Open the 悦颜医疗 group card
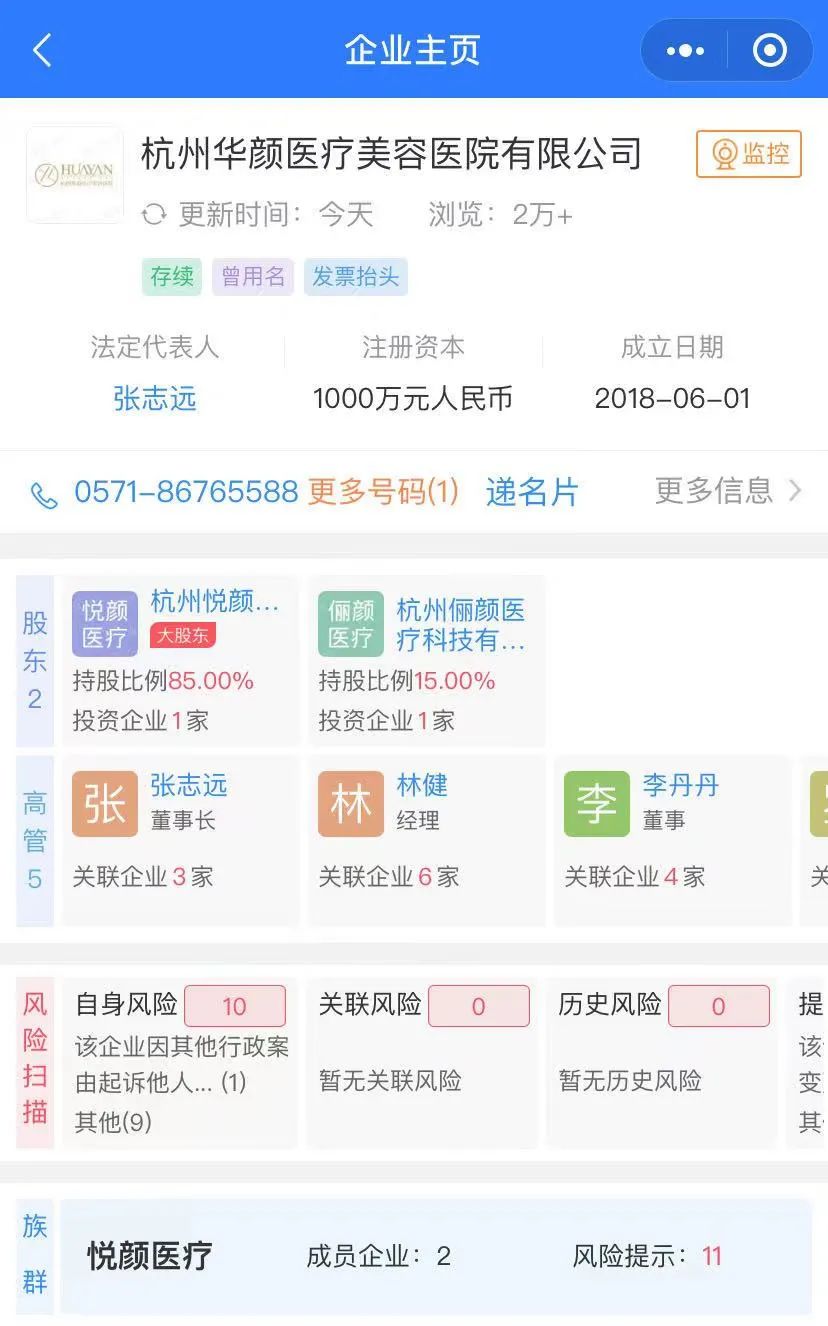This screenshot has width=828, height=1326. click(x=436, y=1256)
